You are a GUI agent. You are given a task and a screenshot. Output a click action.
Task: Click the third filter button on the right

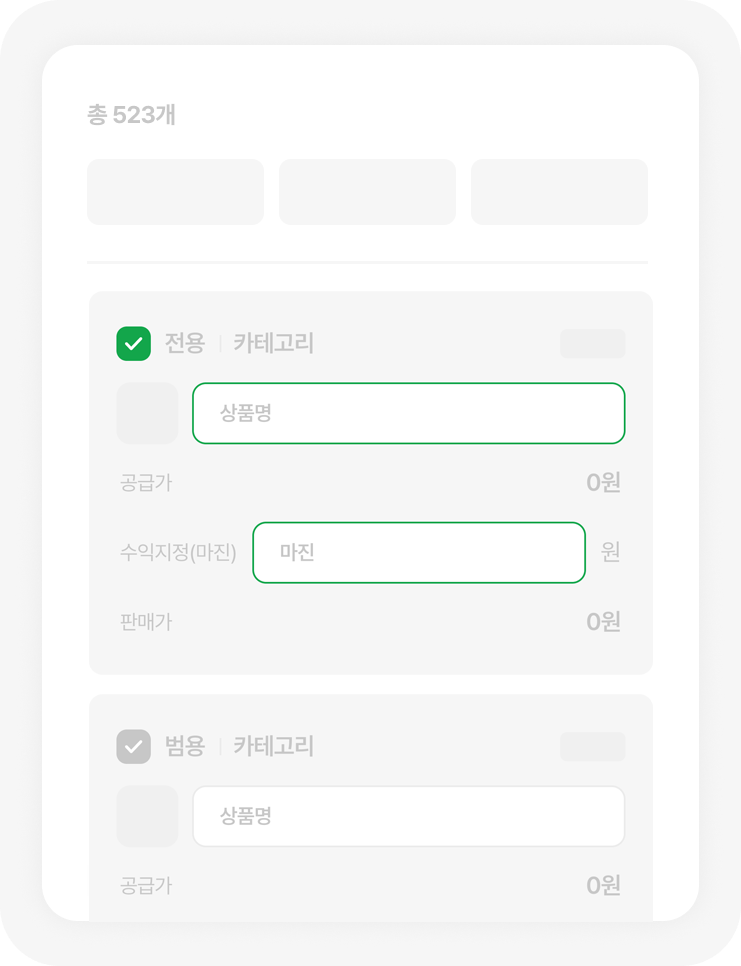point(559,191)
